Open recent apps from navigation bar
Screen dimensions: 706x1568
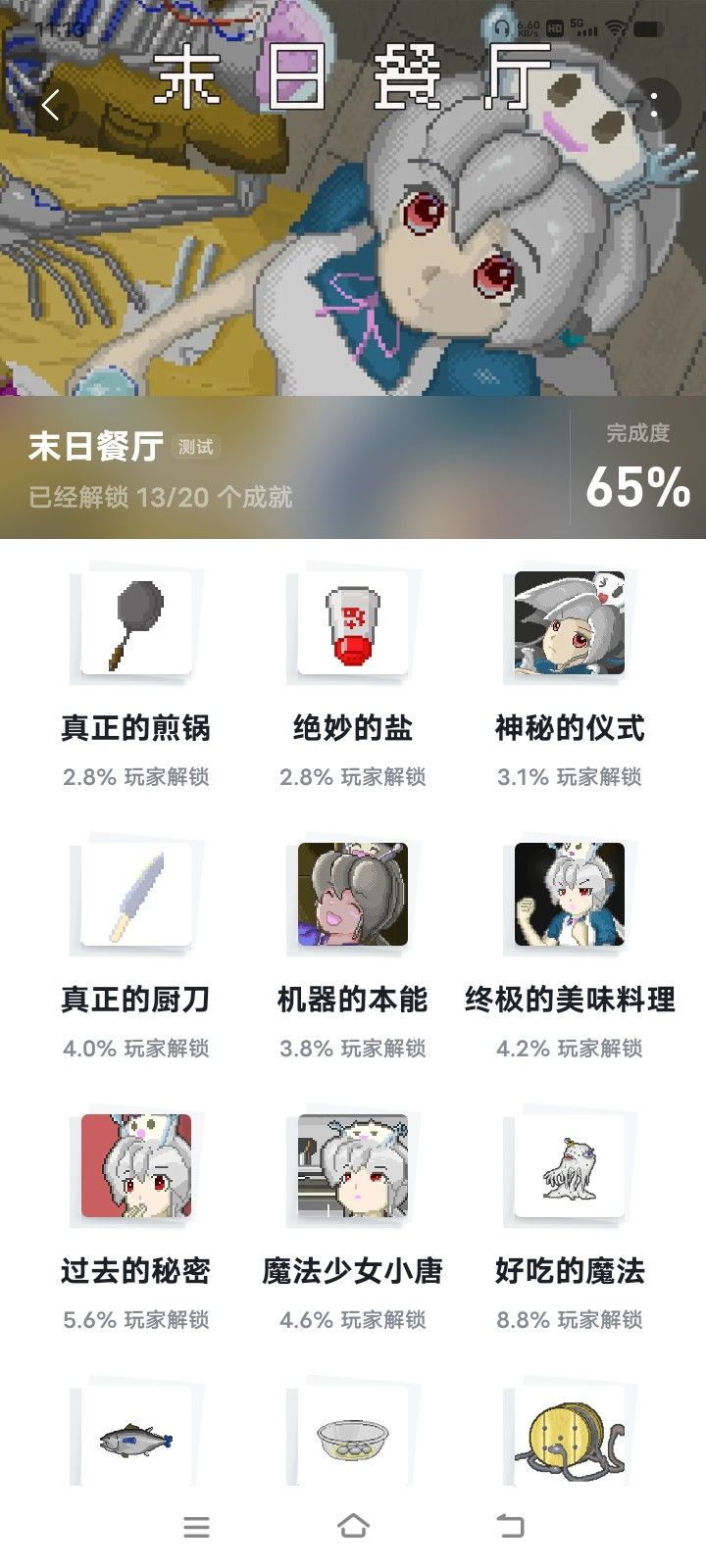click(x=196, y=1526)
